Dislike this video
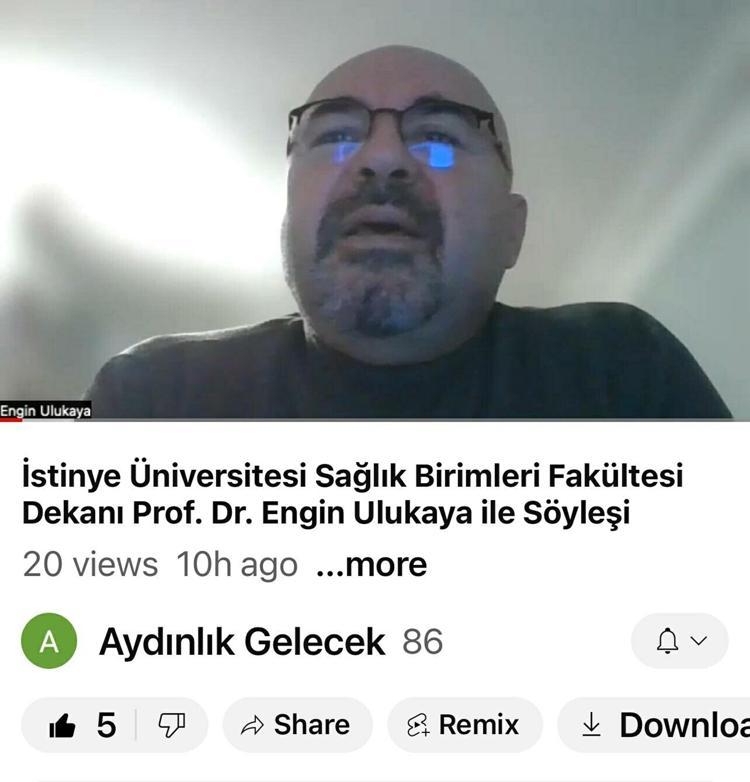 [172, 725]
